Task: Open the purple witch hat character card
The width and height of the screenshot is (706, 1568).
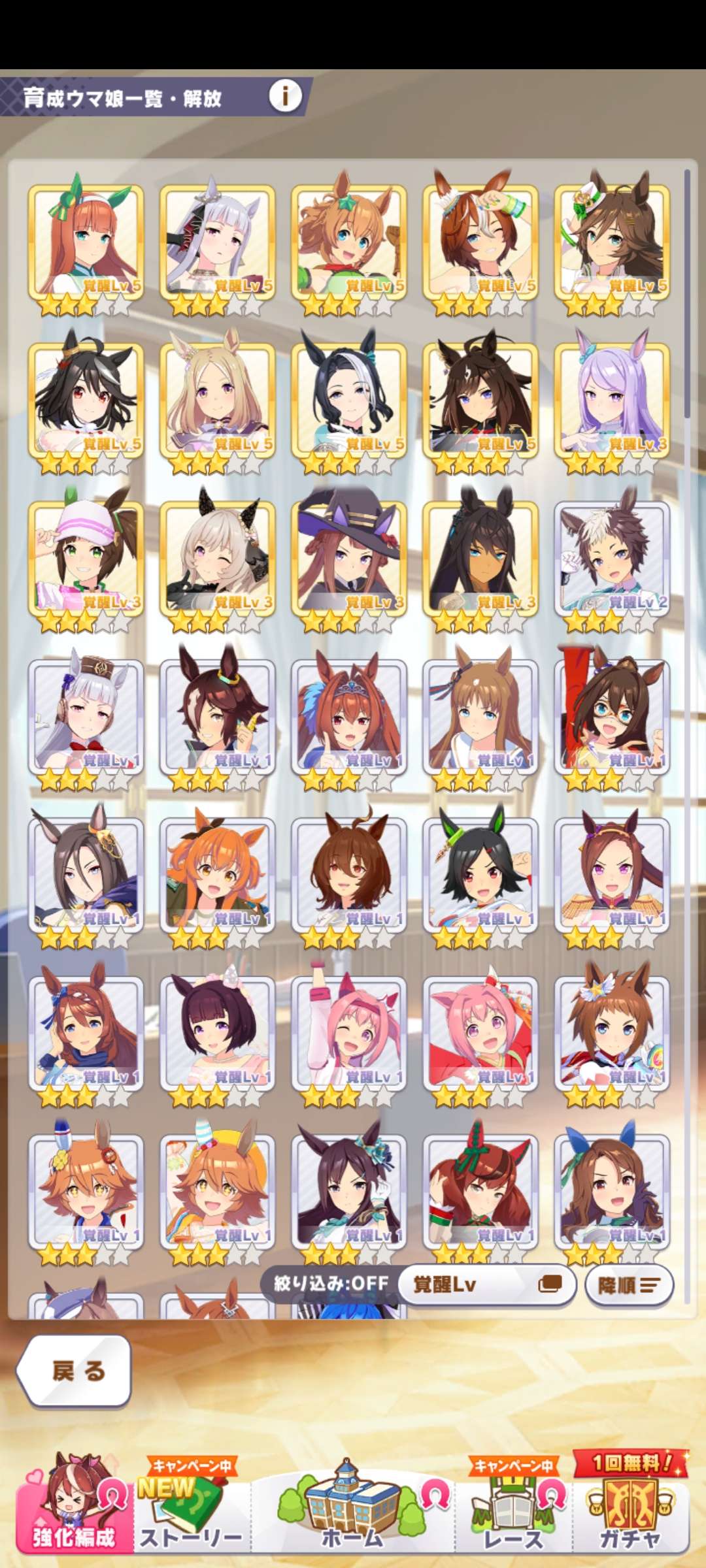Action: (x=348, y=559)
